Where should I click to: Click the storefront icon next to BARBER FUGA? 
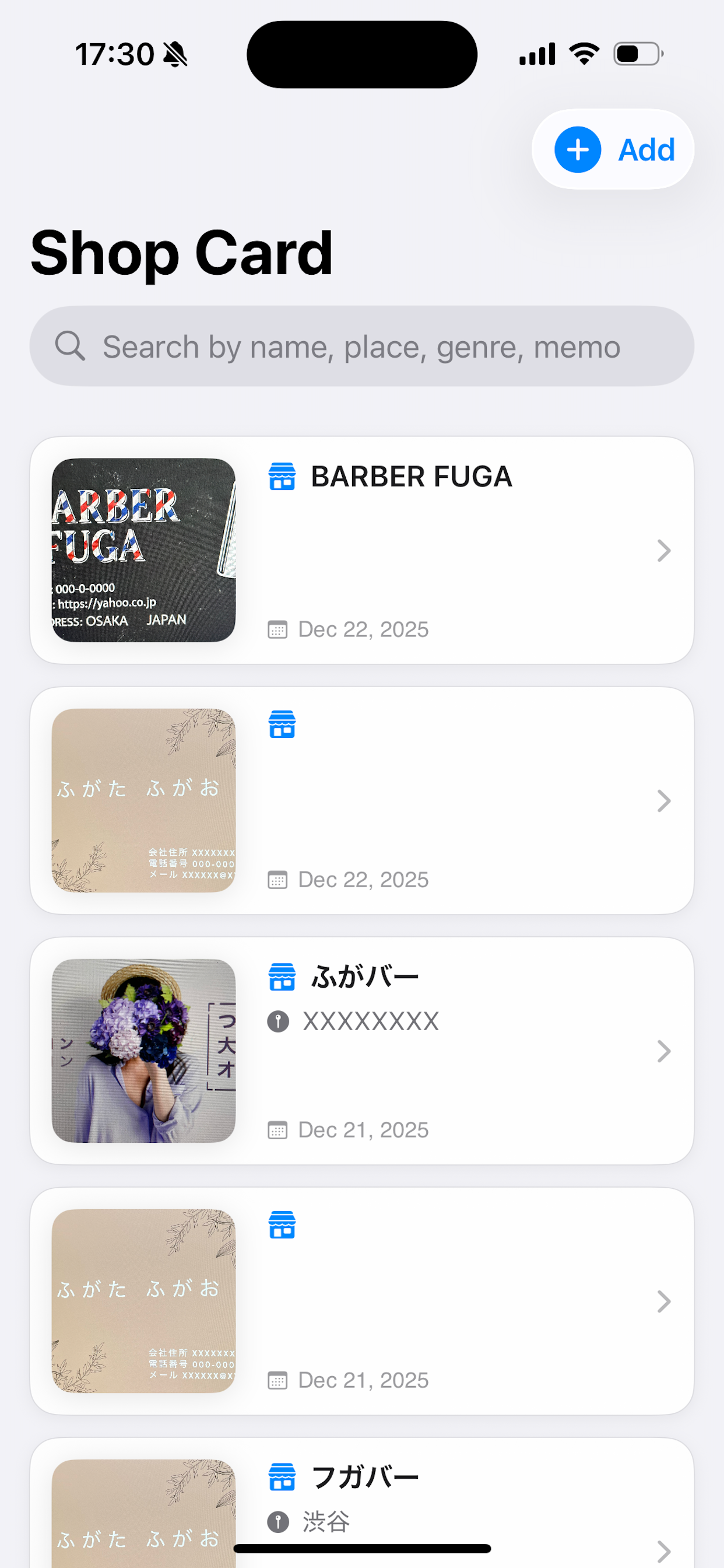282,478
